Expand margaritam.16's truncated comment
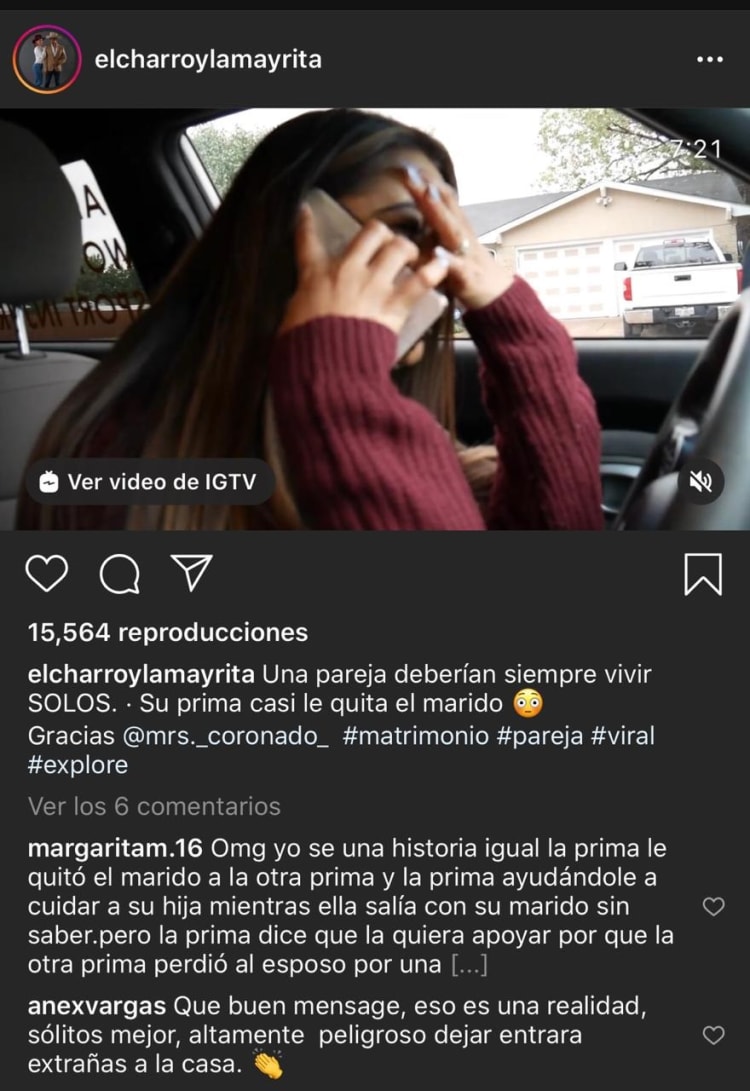750x1091 pixels. pos(469,966)
